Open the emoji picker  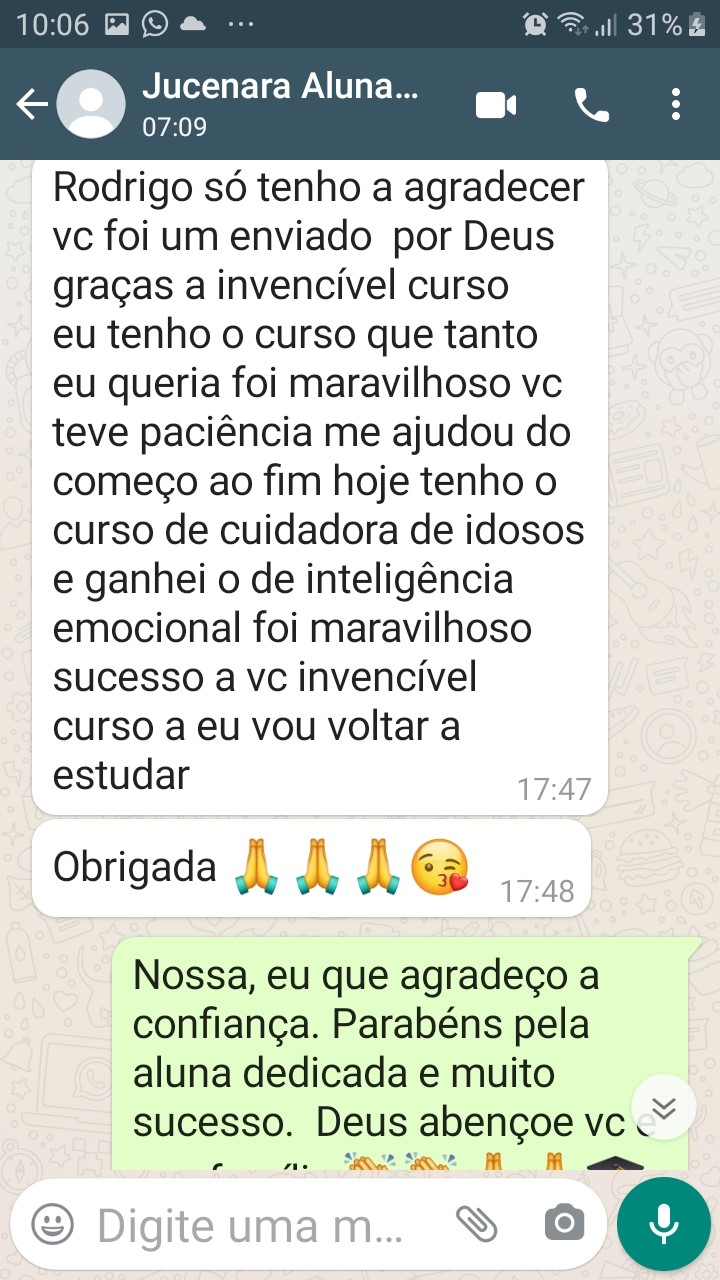[53, 1222]
